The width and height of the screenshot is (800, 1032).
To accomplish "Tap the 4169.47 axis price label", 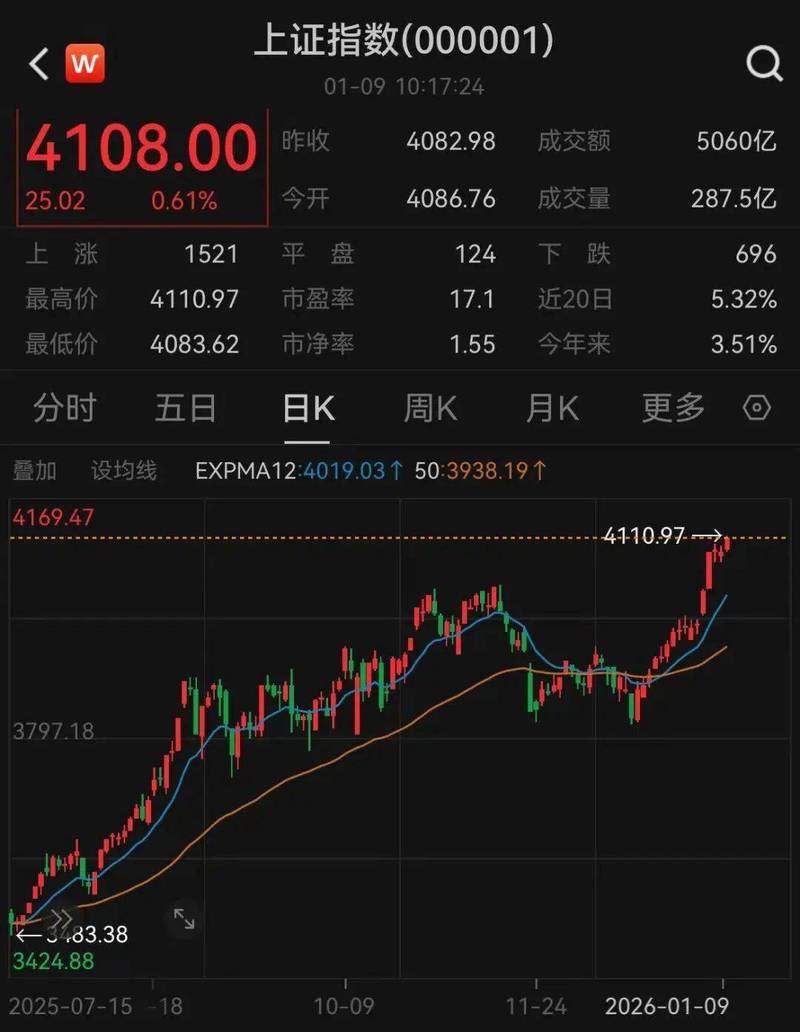I will coord(55,518).
